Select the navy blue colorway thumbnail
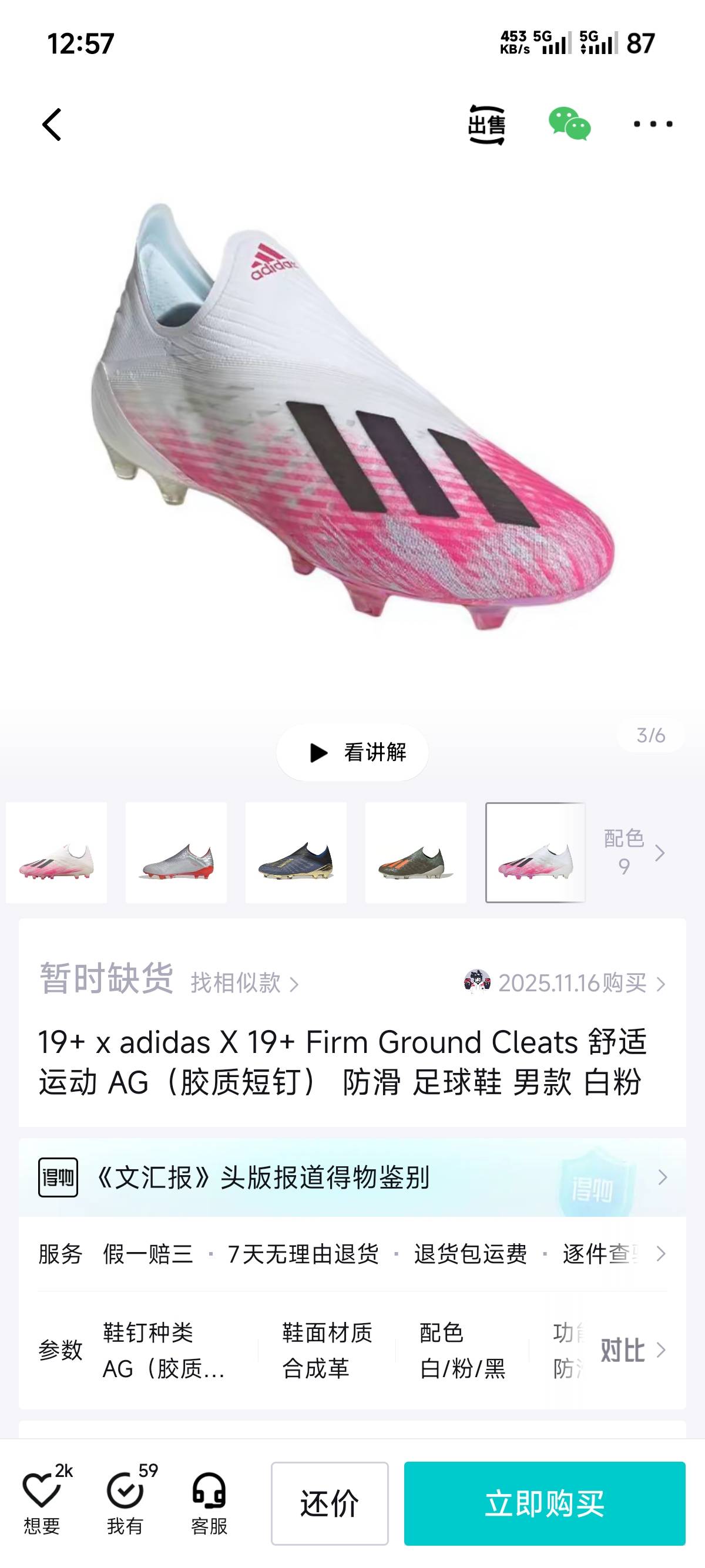The height and width of the screenshot is (1568, 705). [x=296, y=852]
